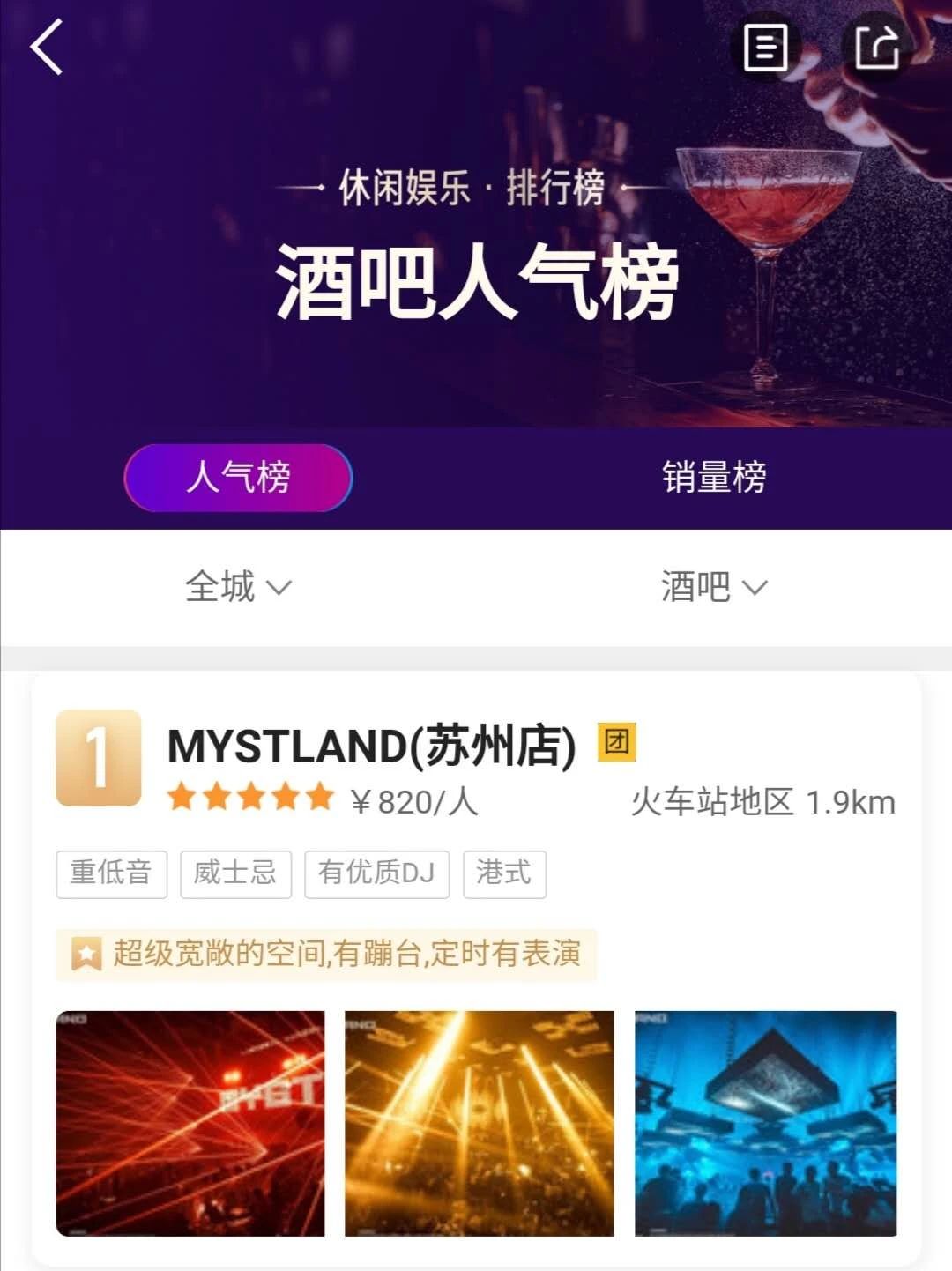Tap the share icon at top right
Viewport: 952px width, 1271px height.
tap(876, 48)
